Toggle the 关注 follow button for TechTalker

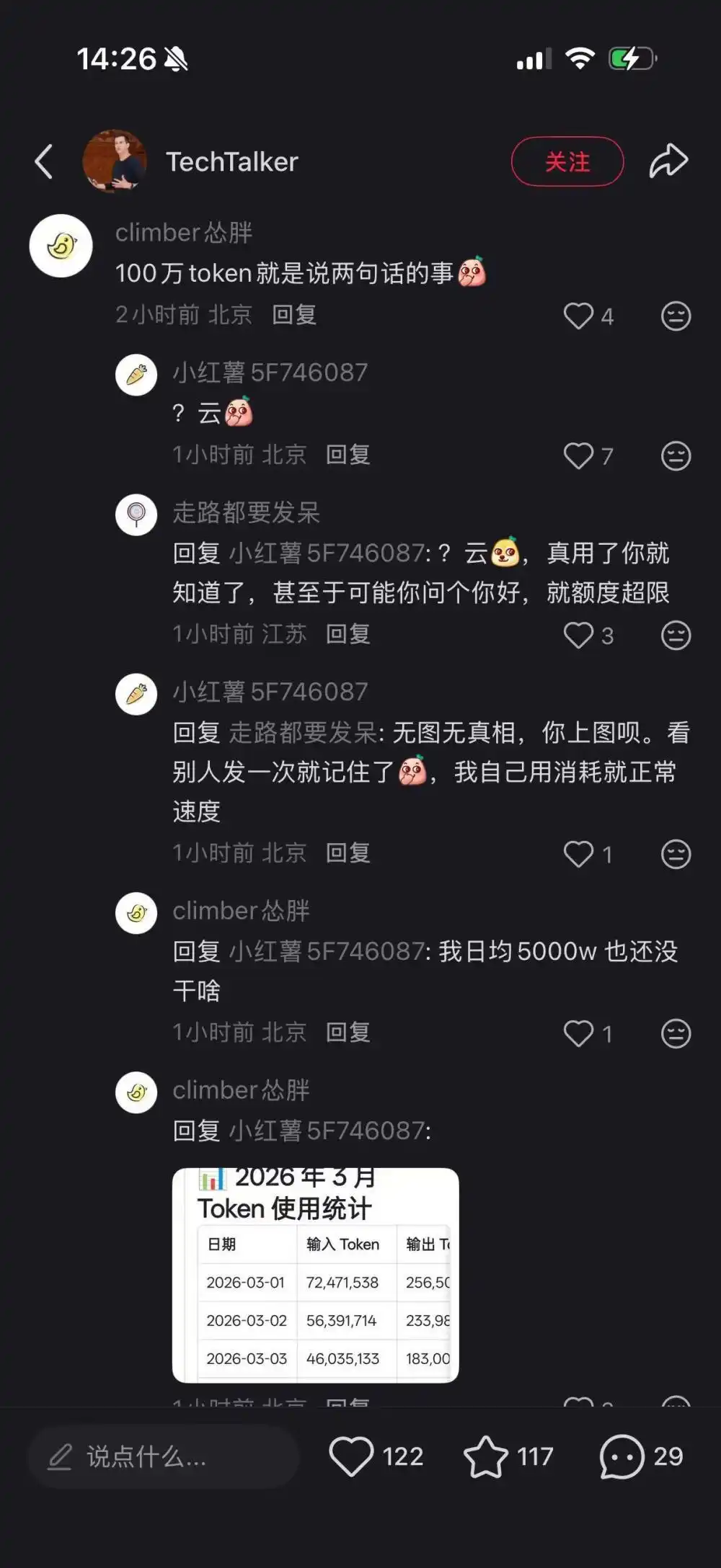[567, 161]
